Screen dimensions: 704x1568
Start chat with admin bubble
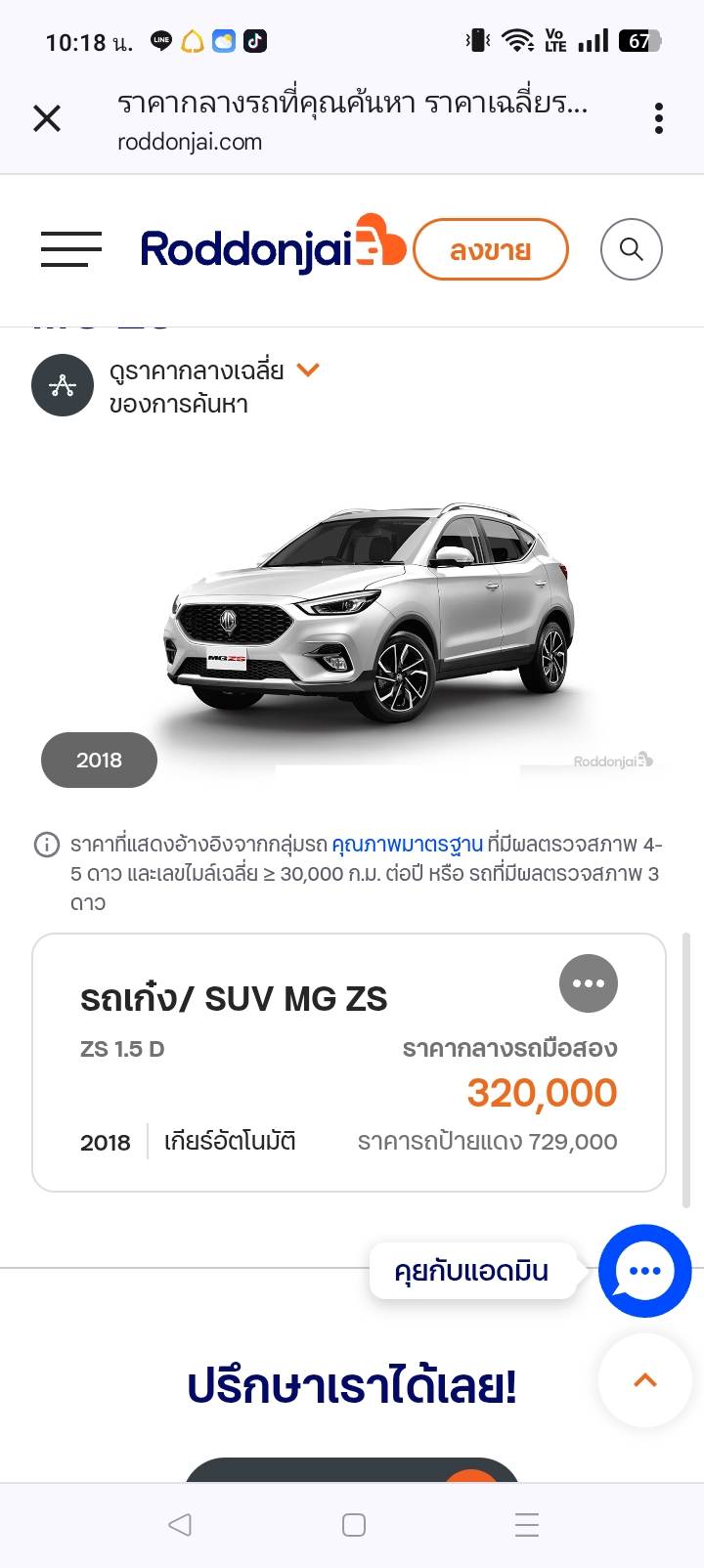click(644, 1271)
